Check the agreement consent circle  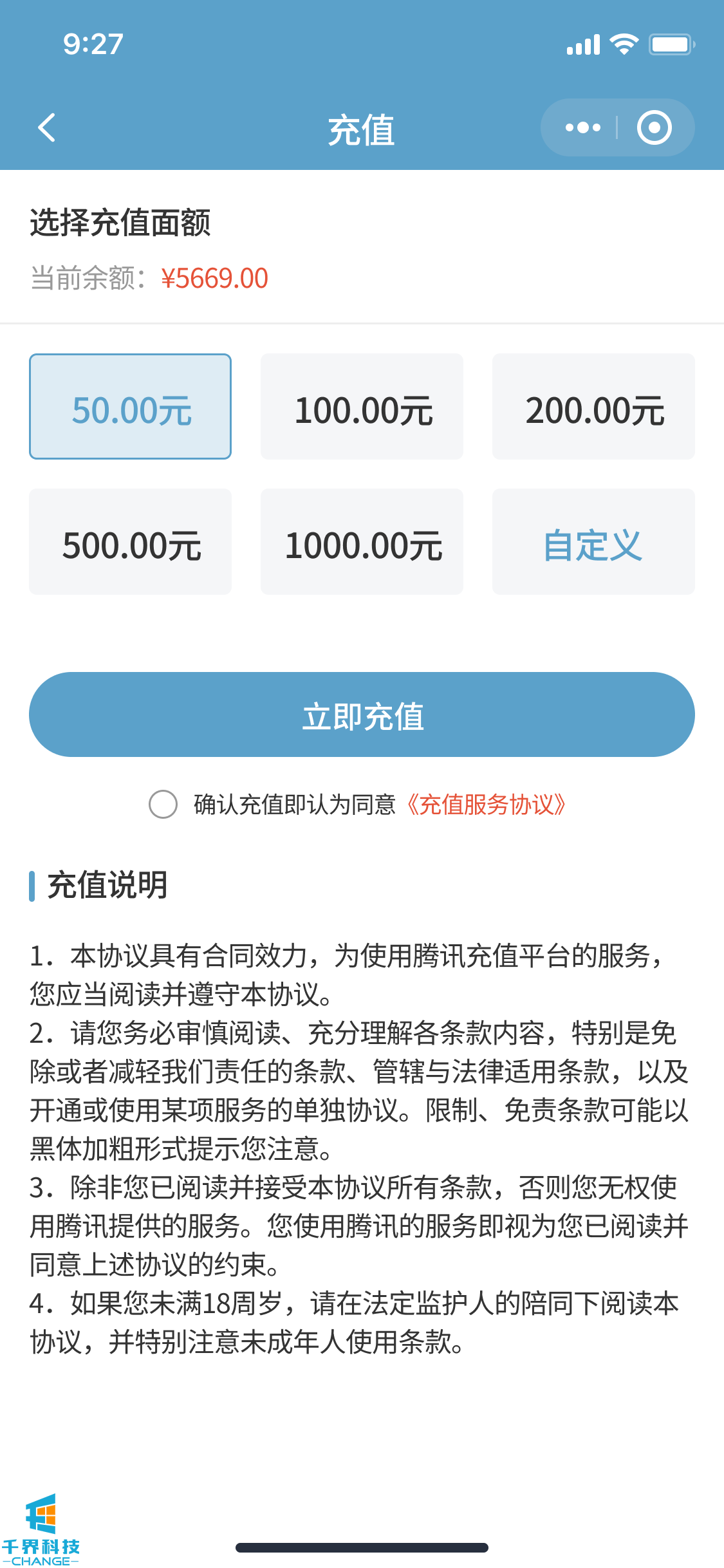click(x=163, y=805)
